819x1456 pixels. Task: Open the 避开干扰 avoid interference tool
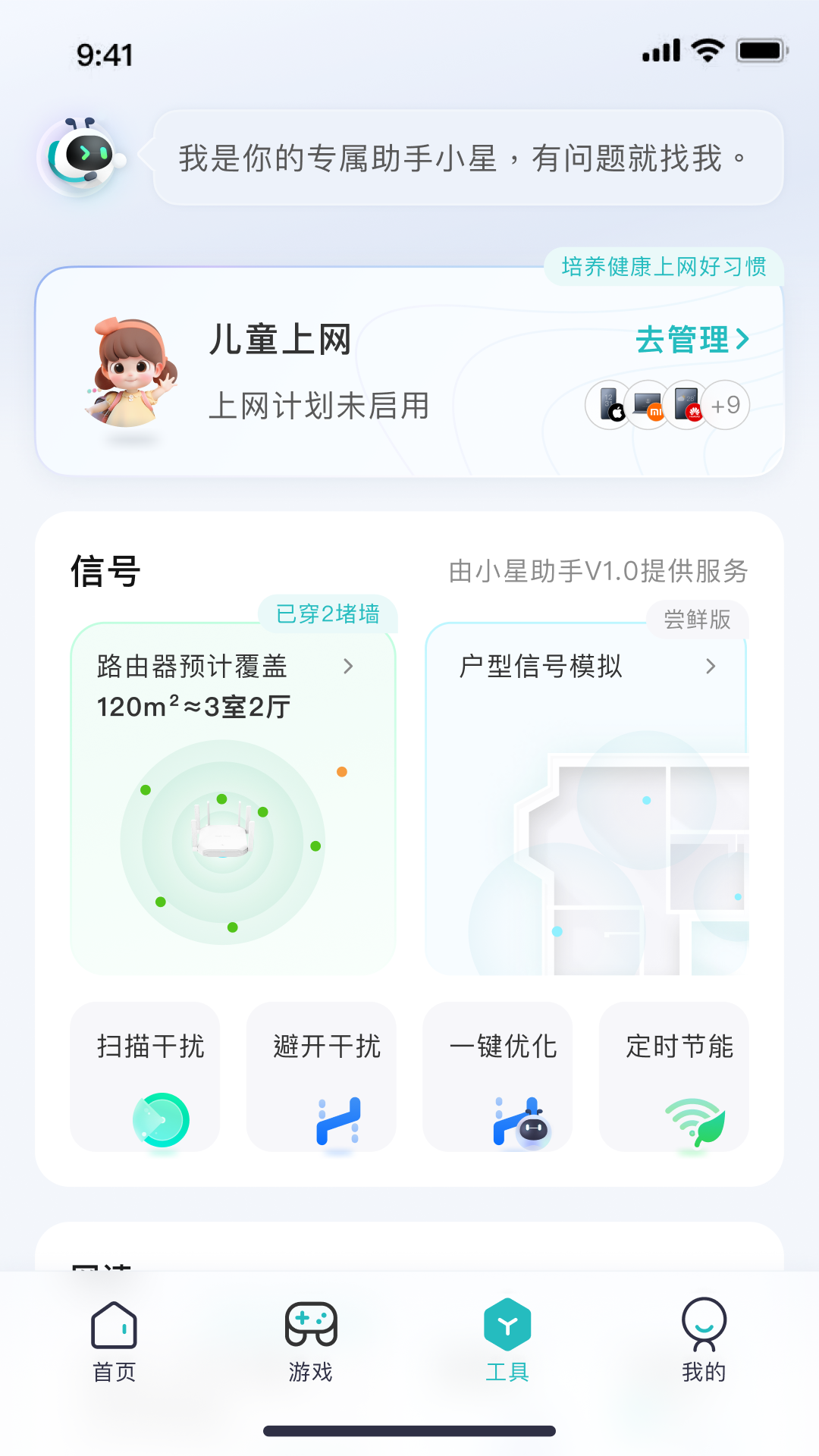tap(321, 1077)
